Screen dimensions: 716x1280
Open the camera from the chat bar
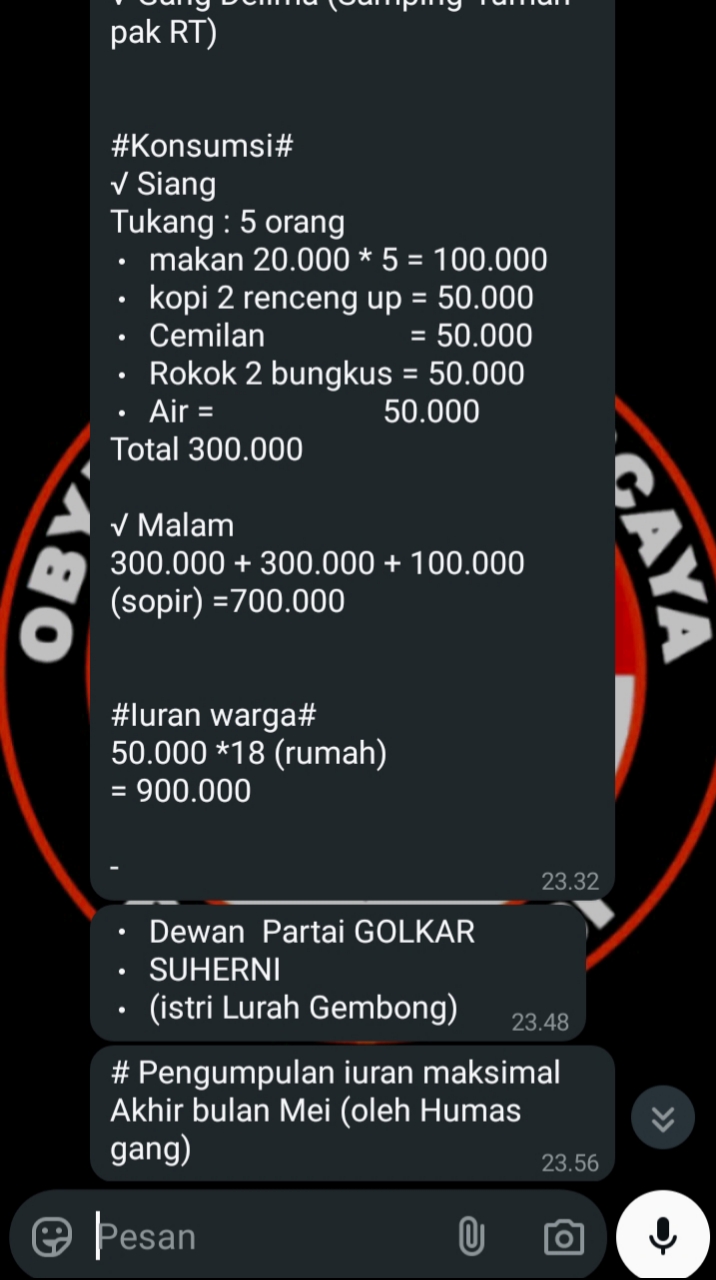(x=564, y=1237)
